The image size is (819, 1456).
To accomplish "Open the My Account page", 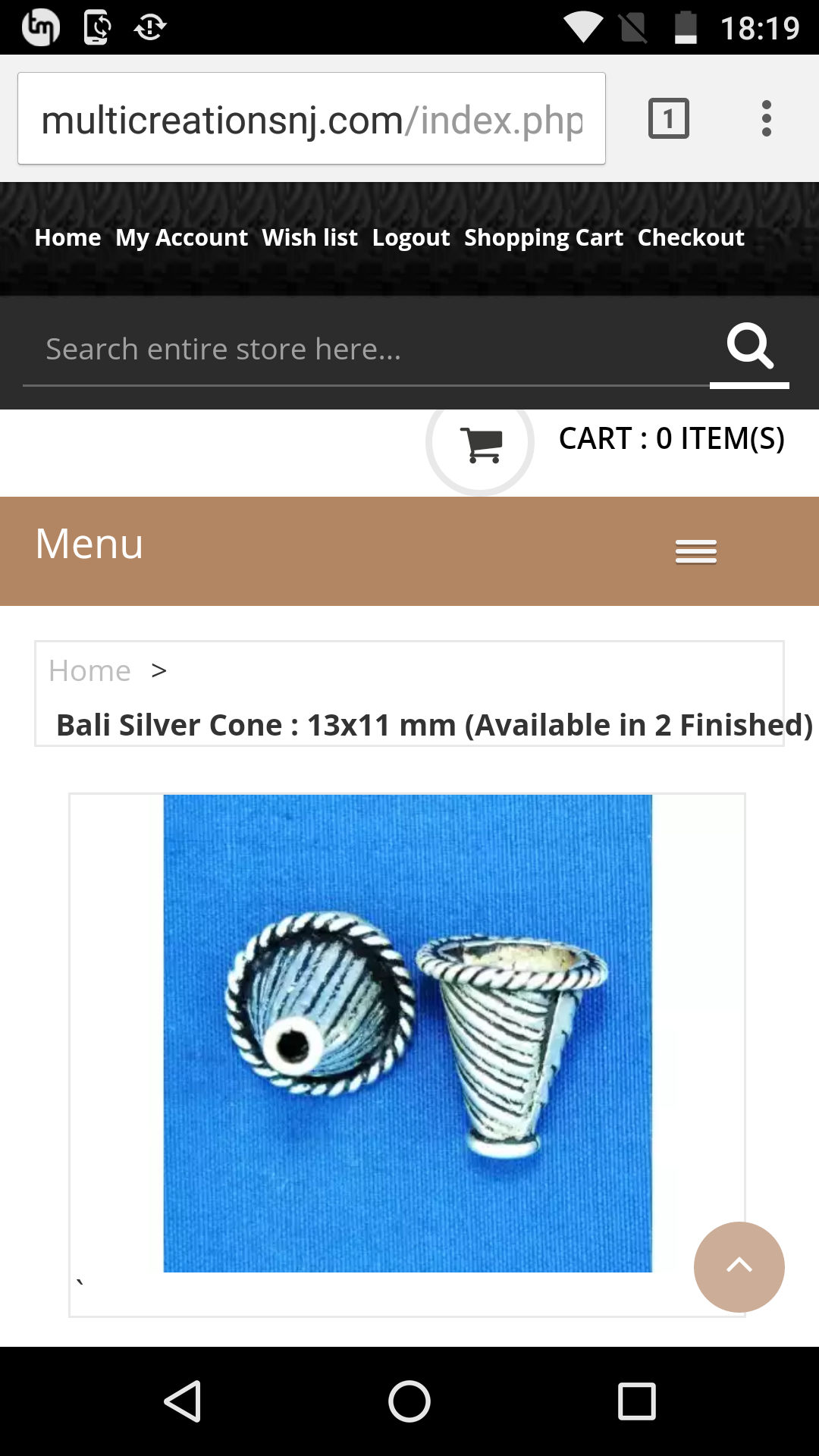I will coord(181,238).
